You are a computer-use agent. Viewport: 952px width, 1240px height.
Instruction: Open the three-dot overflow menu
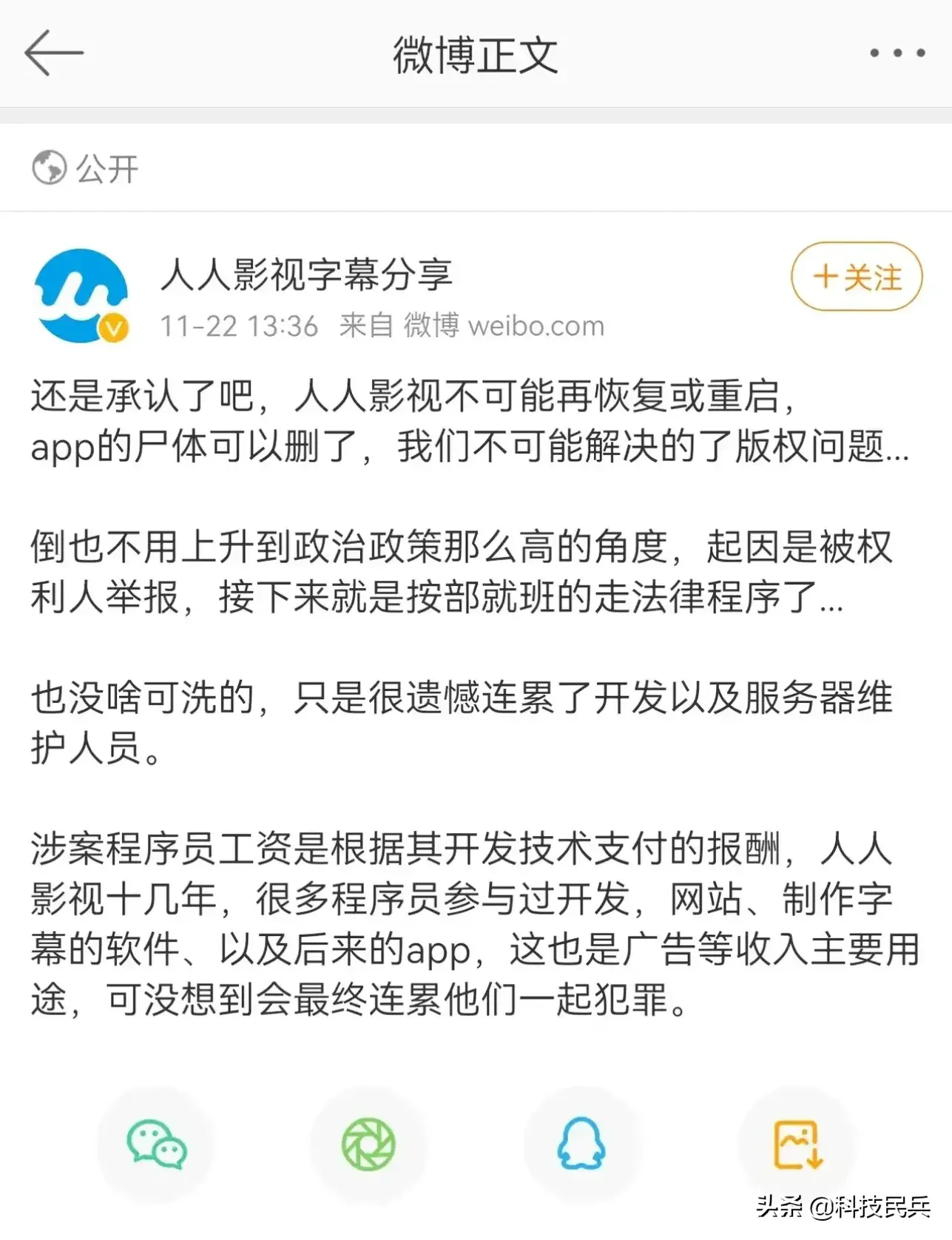tap(897, 53)
